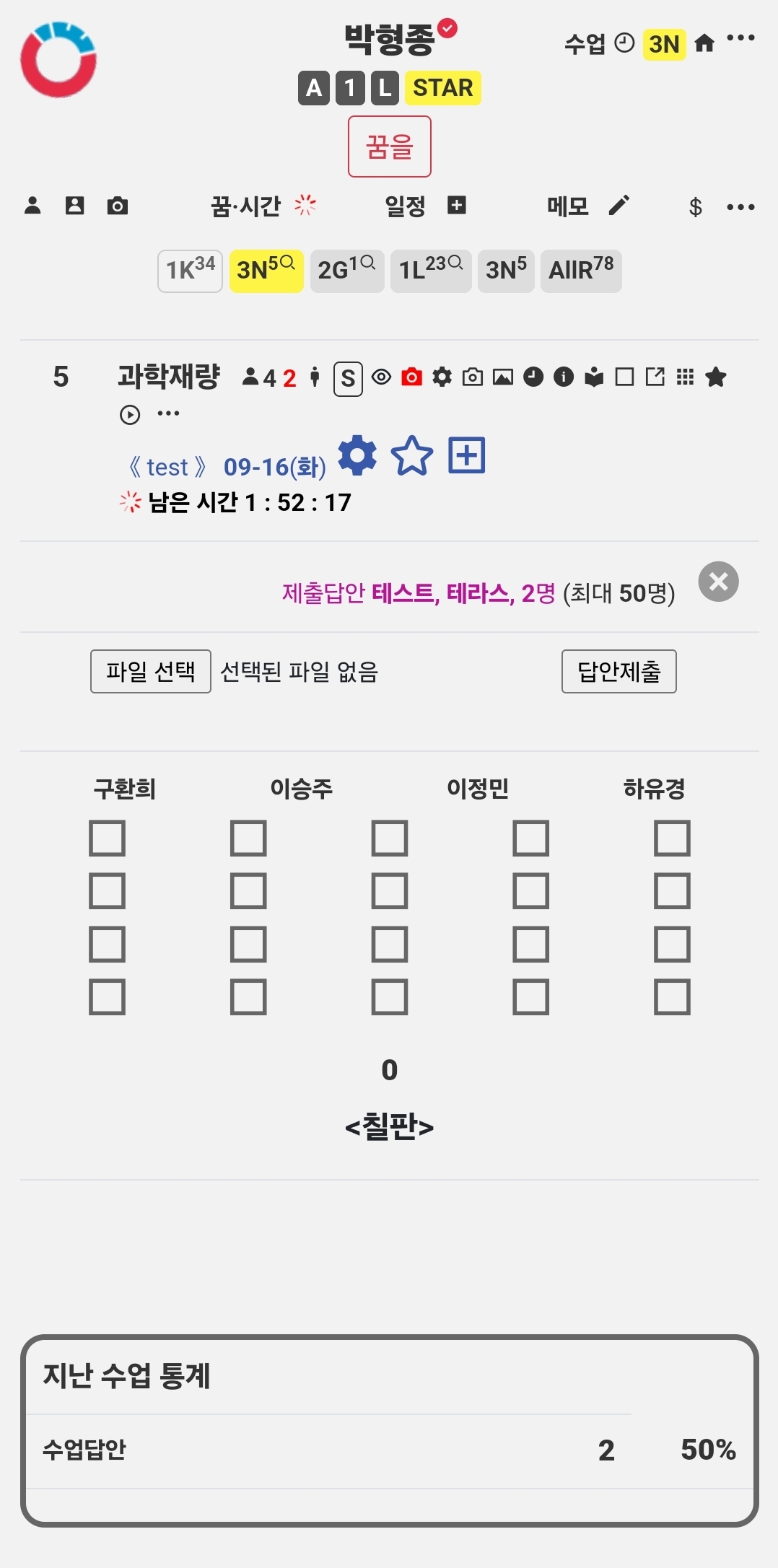The image size is (778, 1568).
Task: Tap the home icon at top right
Action: click(704, 43)
